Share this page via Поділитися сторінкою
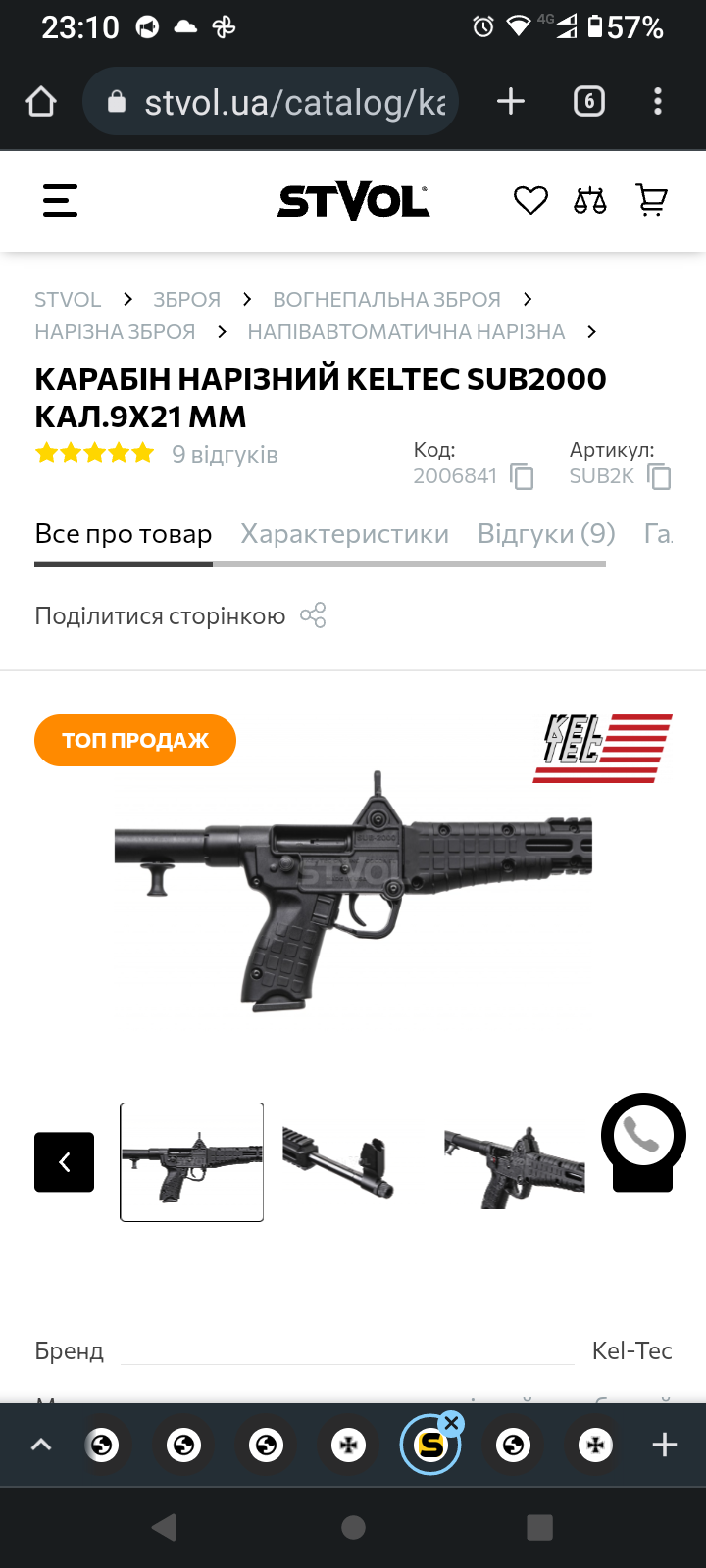Screen dimensions: 706x1568 tap(180, 615)
